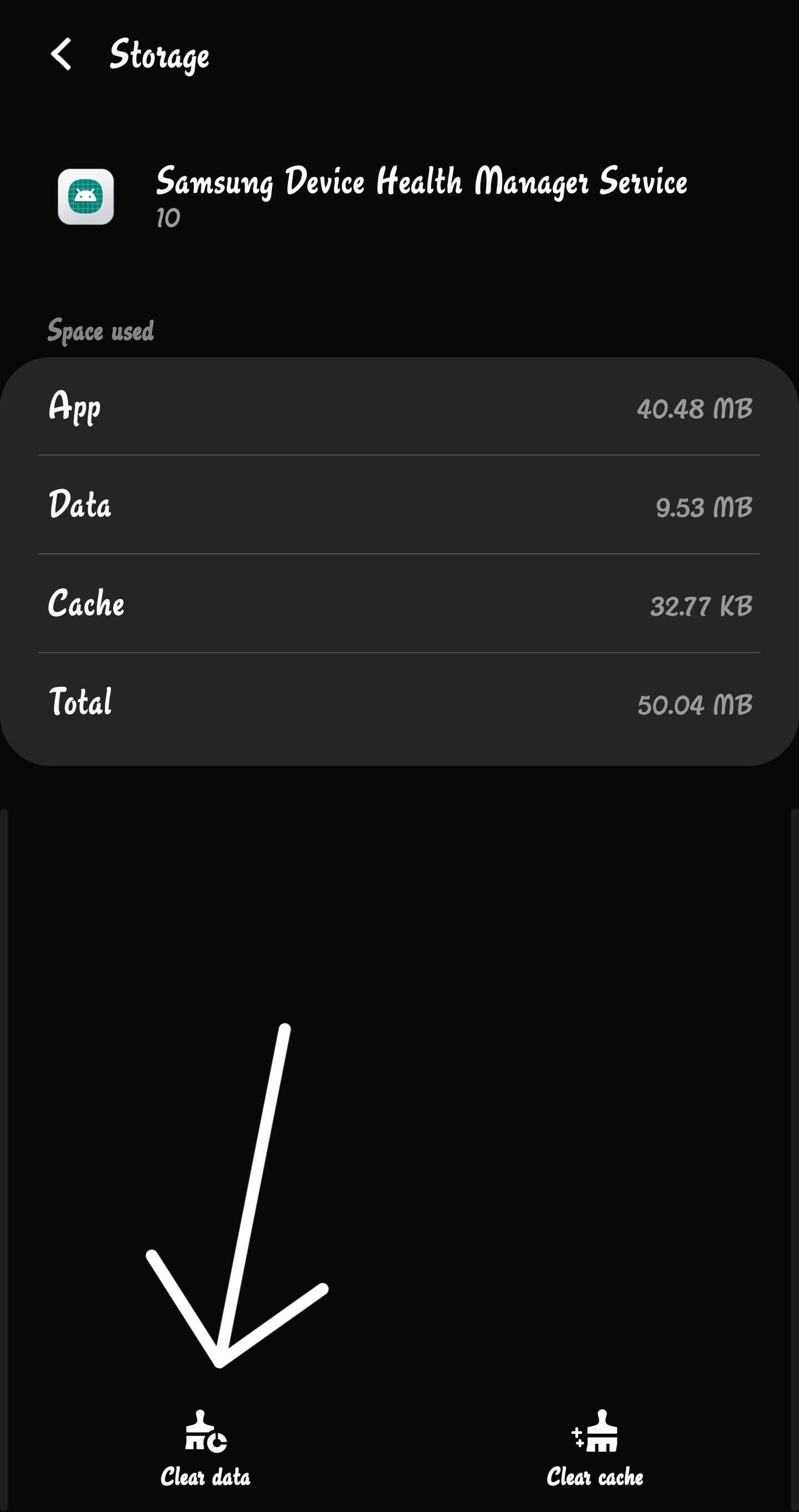Clear cache of this app
The width and height of the screenshot is (799, 1512).
click(x=594, y=1449)
